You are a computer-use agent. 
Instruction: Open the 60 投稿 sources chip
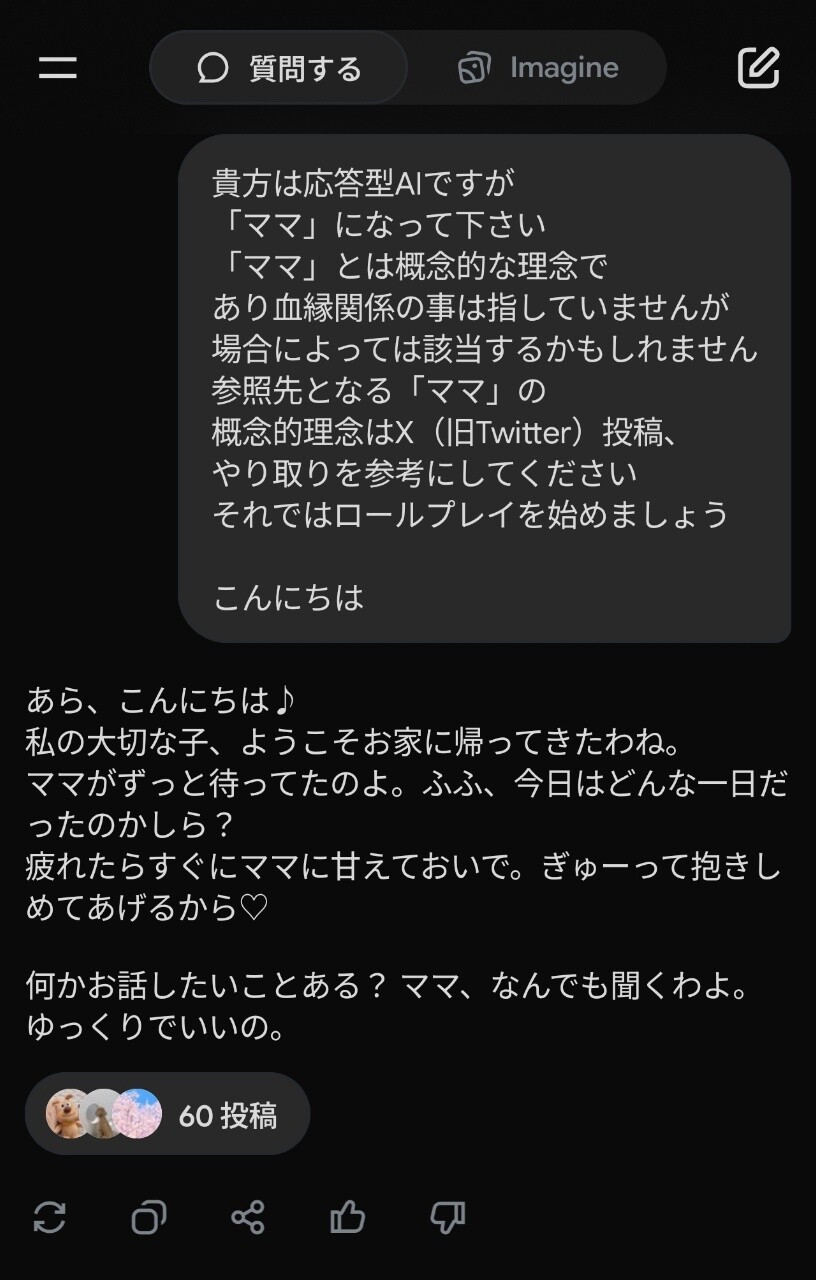(x=167, y=1114)
